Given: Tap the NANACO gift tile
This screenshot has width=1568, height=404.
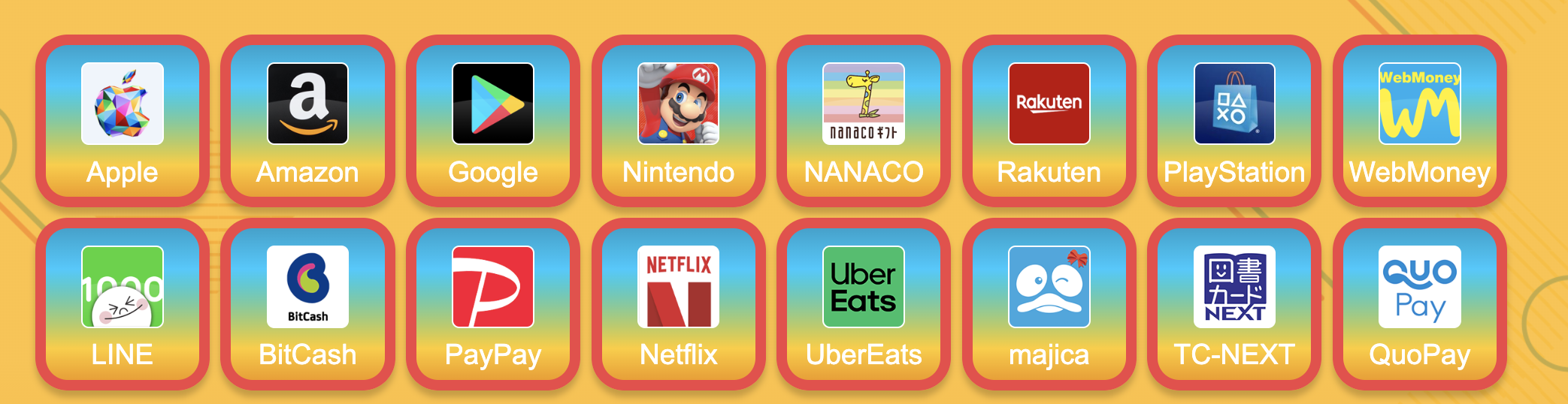Looking at the screenshot, I should 864,120.
